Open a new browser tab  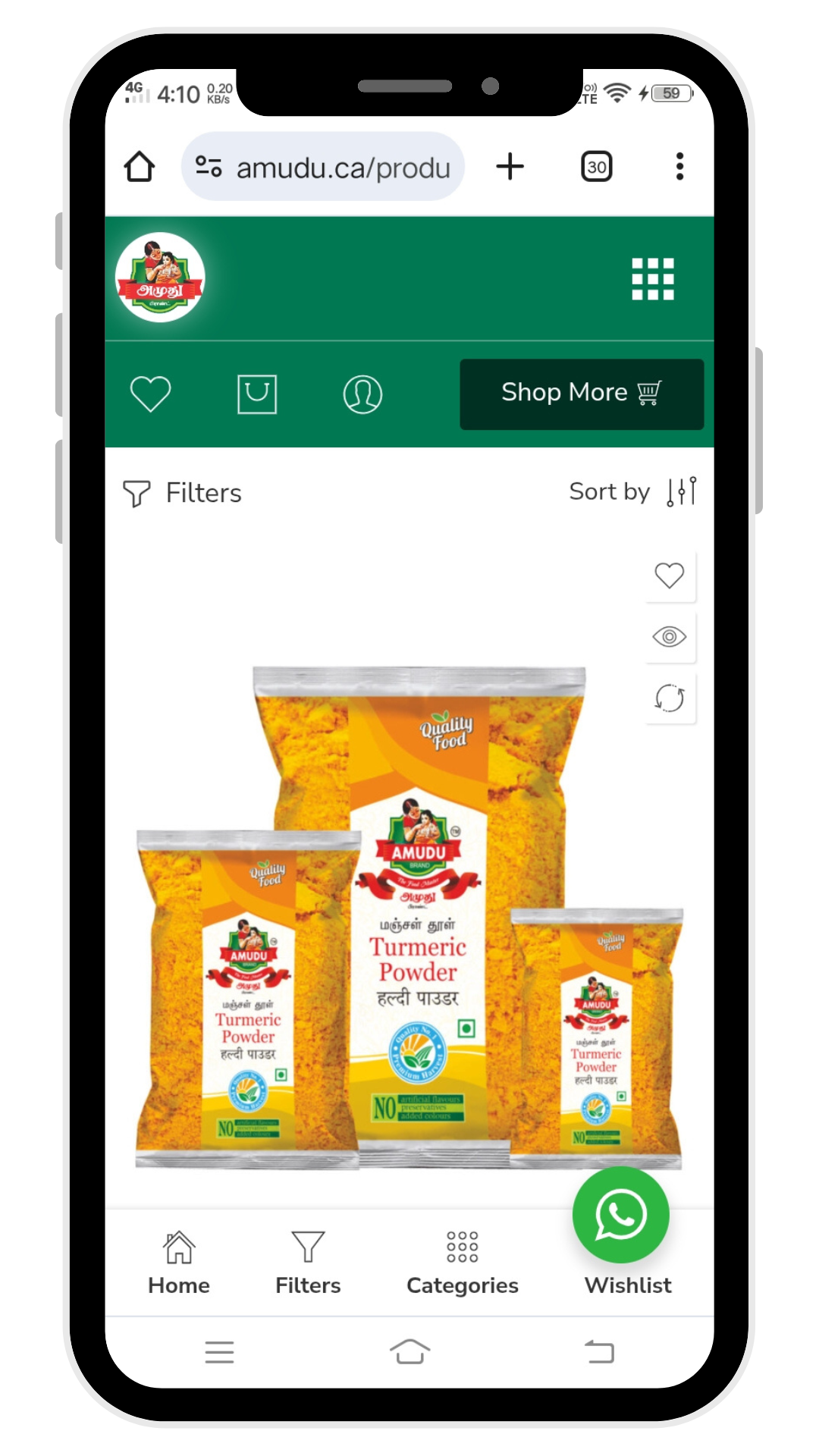coord(510,167)
